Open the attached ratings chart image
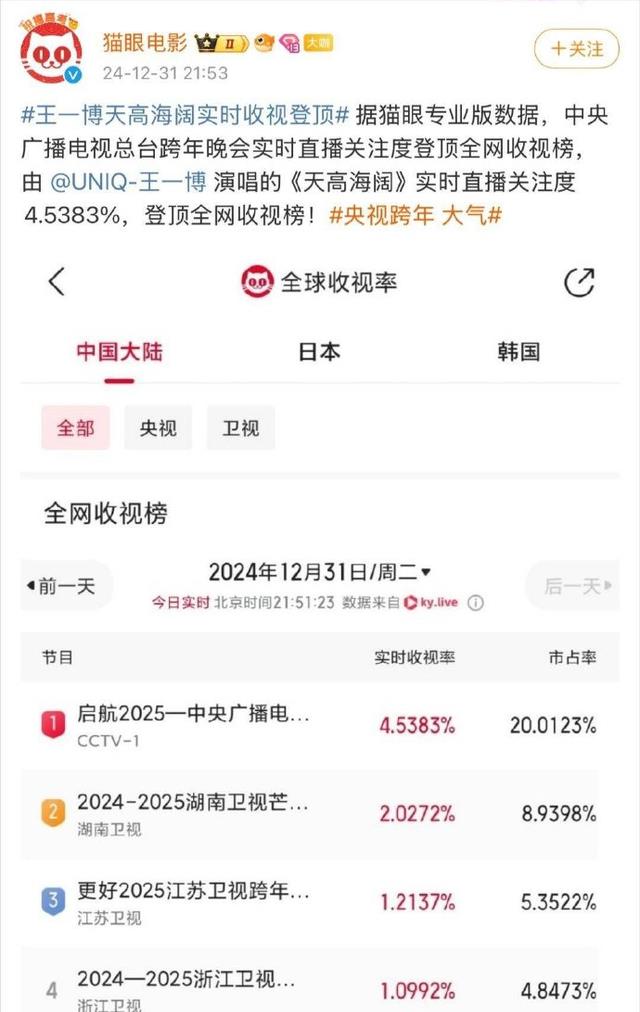The image size is (640, 1012). 320,631
